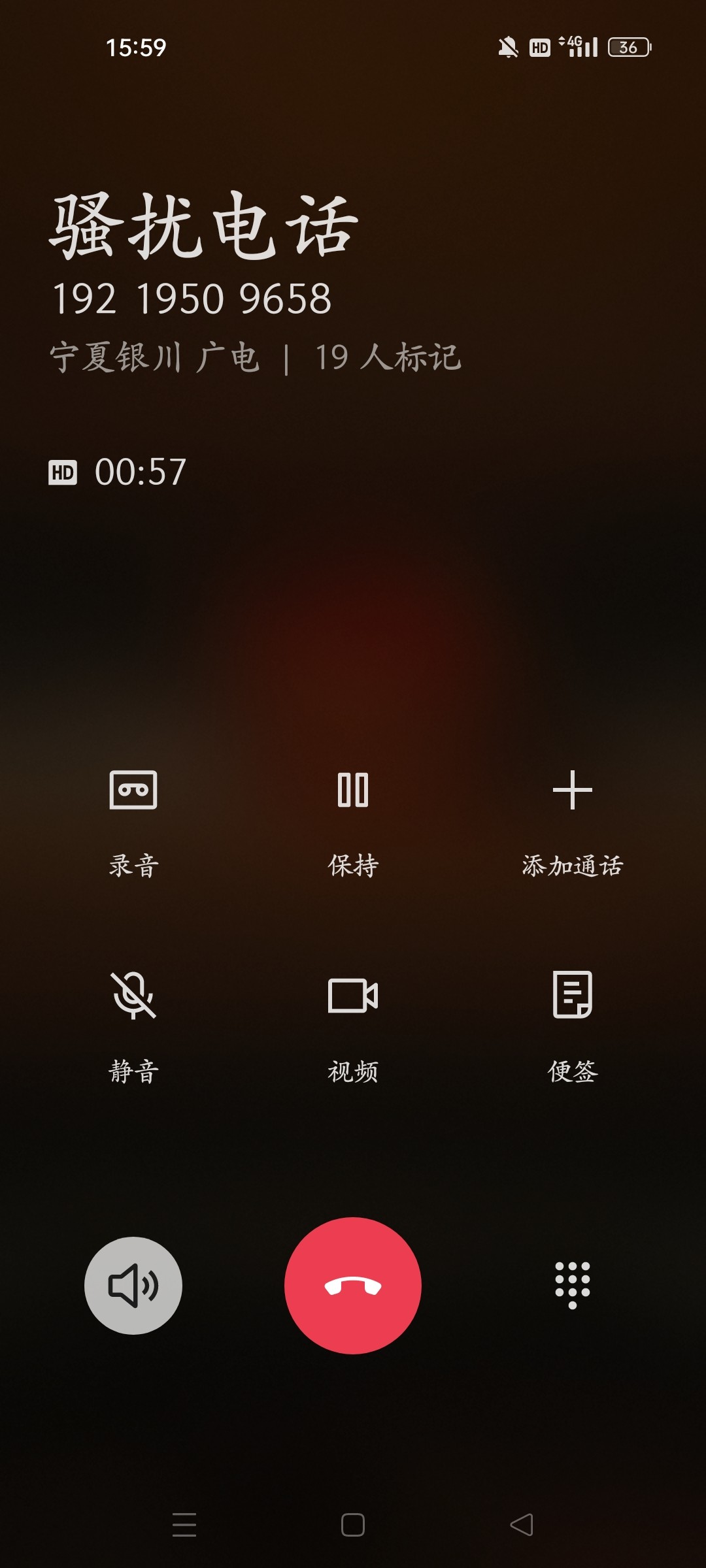Switch to video call with 视频
The image size is (706, 1568).
[x=353, y=1028]
